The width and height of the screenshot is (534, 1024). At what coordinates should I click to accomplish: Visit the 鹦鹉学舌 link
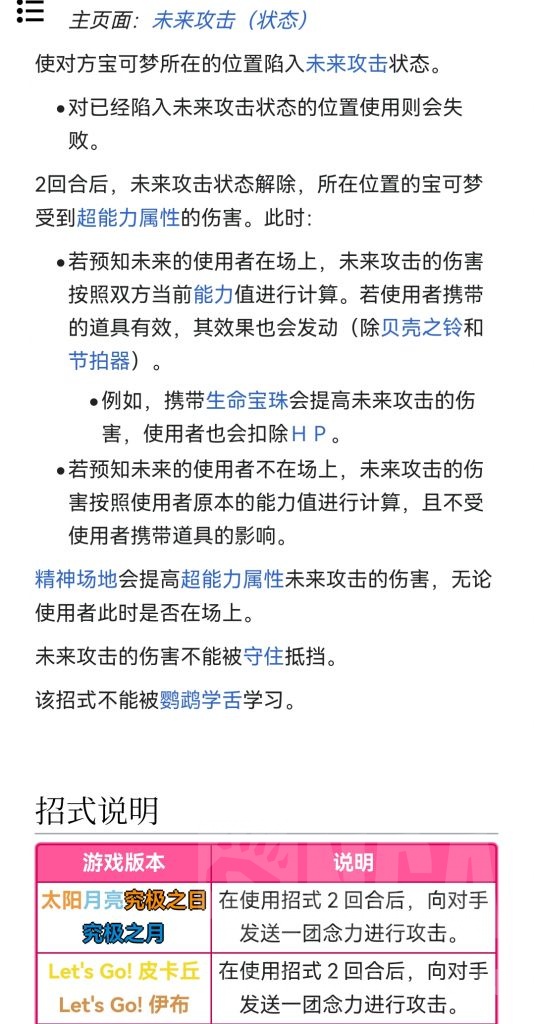click(200, 700)
